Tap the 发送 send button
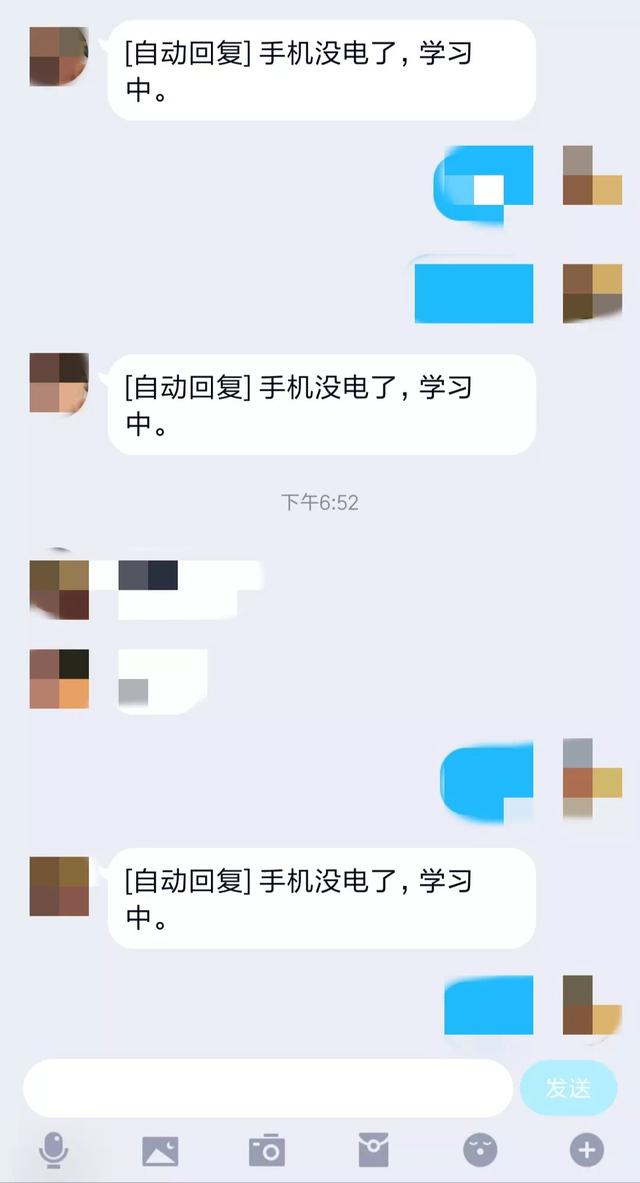Image resolution: width=640 pixels, height=1183 pixels. [568, 1088]
